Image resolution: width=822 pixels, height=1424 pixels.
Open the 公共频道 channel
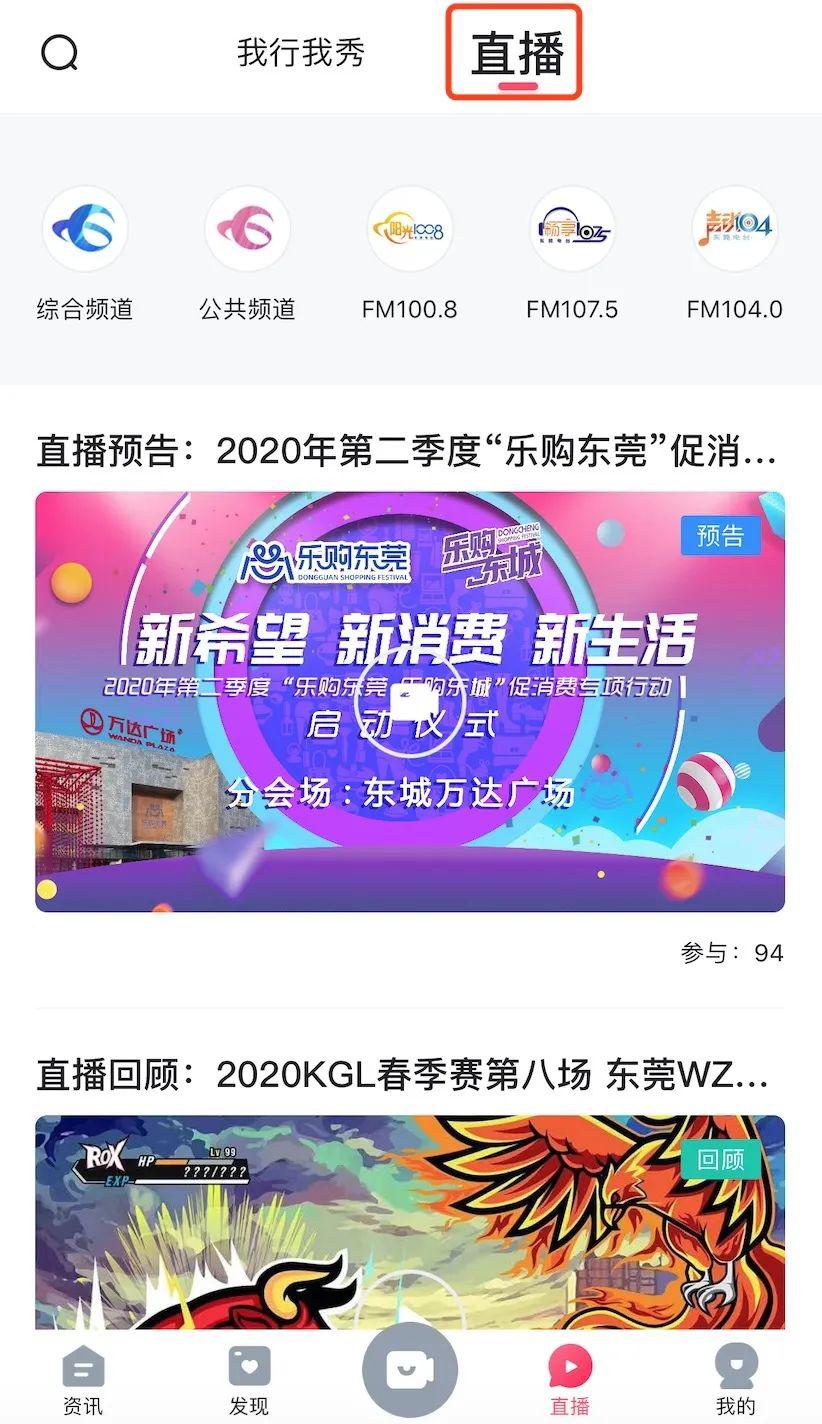tap(247, 230)
